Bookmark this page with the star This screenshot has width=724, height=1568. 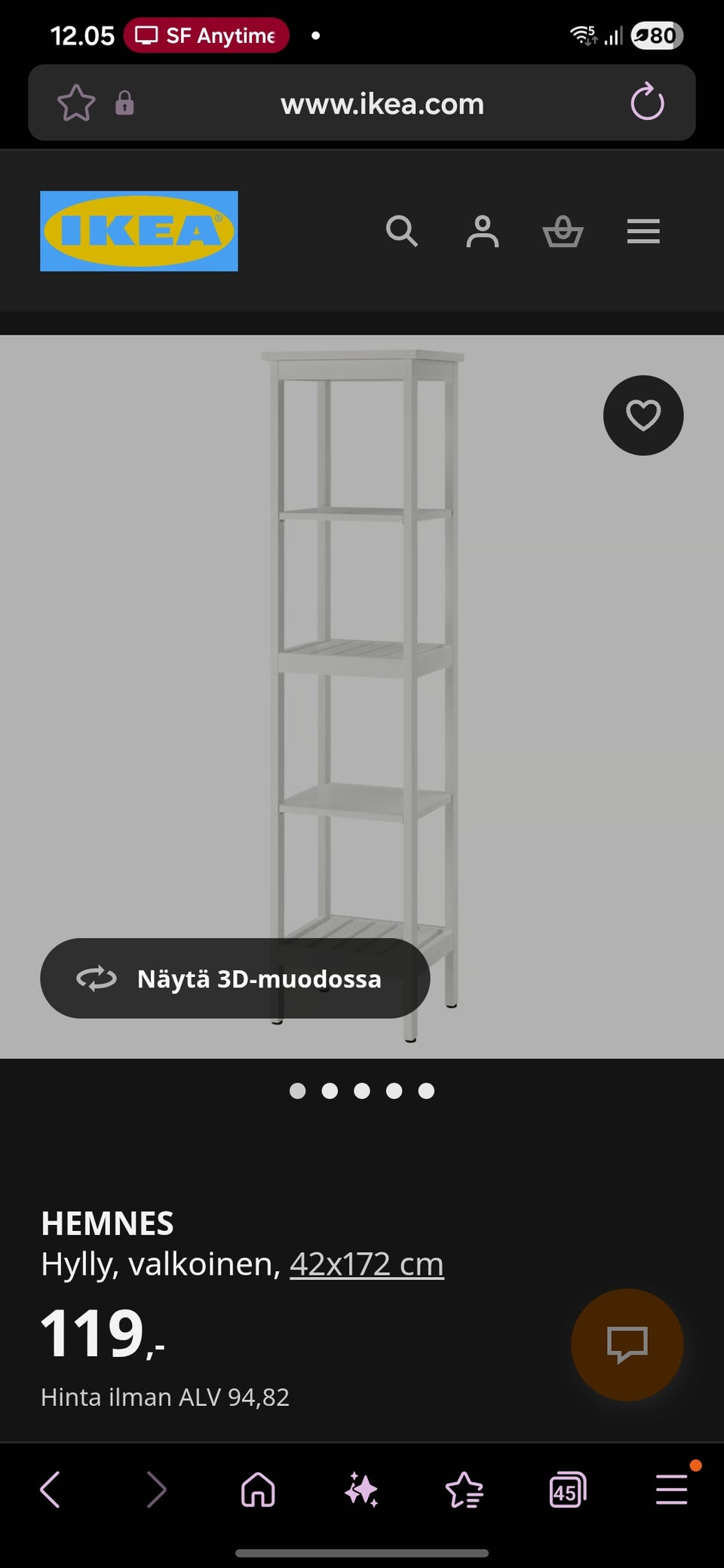click(76, 103)
